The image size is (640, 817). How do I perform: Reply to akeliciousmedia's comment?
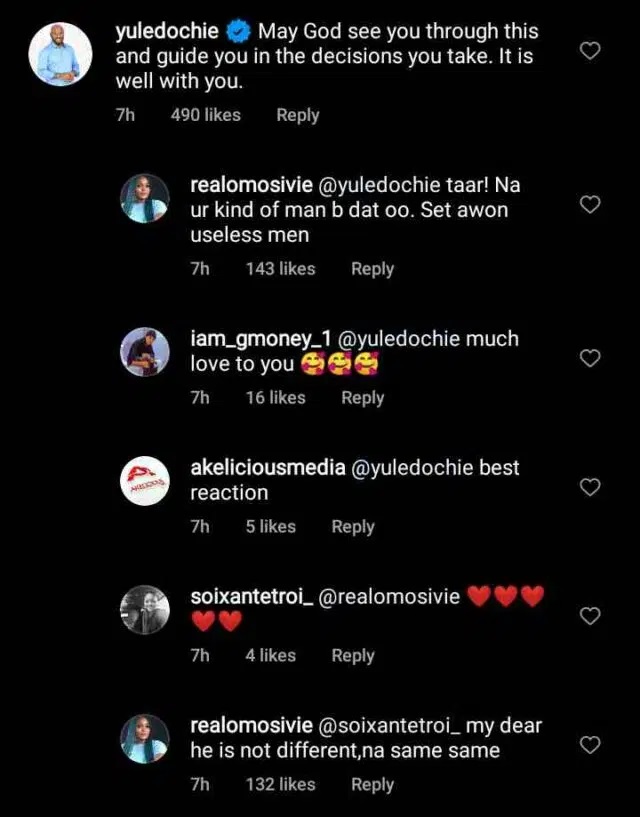352,527
